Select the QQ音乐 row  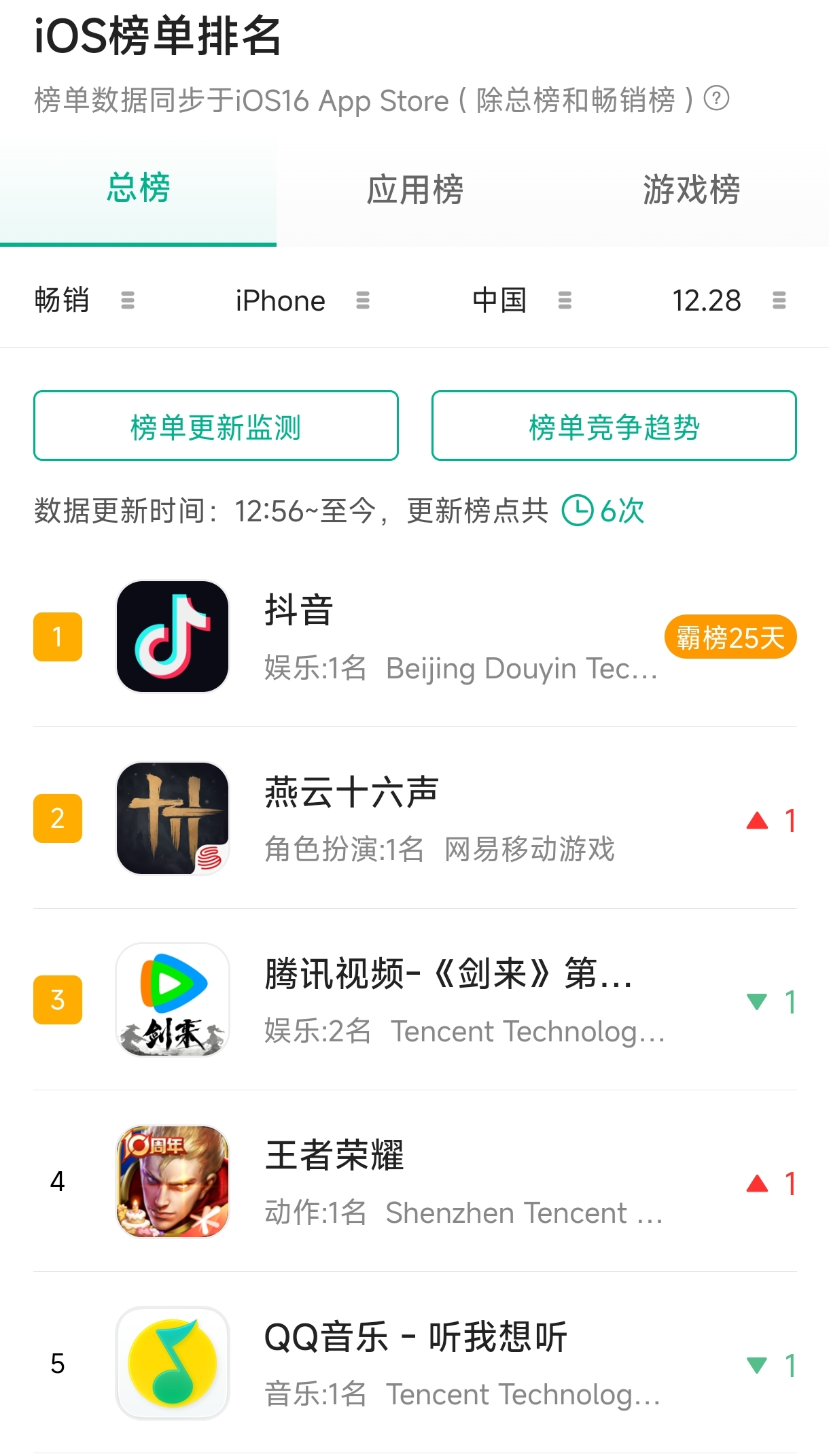(414, 1363)
